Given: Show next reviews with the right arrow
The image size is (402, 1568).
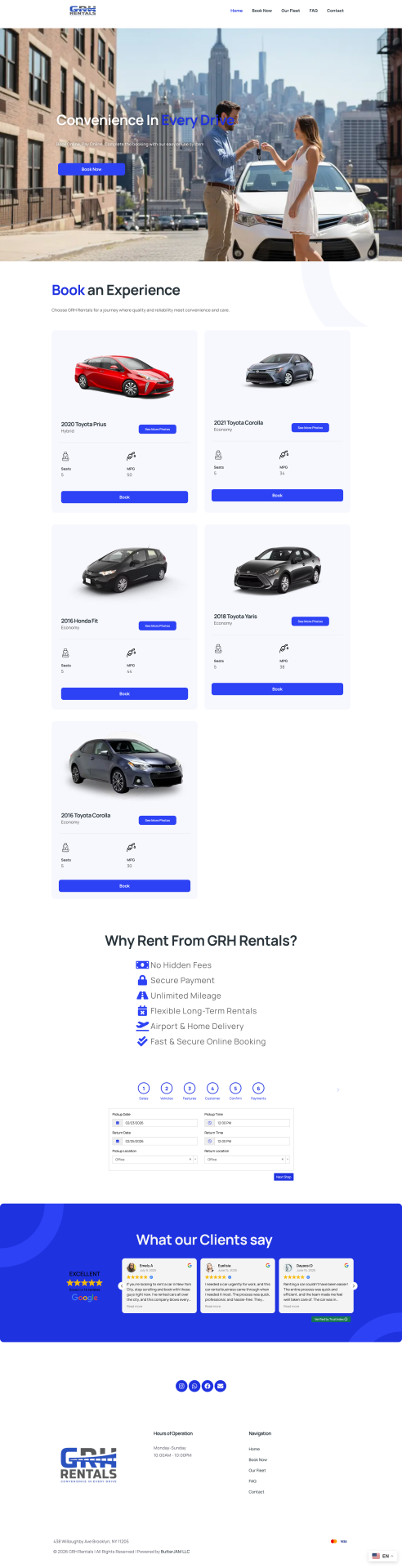Looking at the screenshot, I should (354, 1285).
